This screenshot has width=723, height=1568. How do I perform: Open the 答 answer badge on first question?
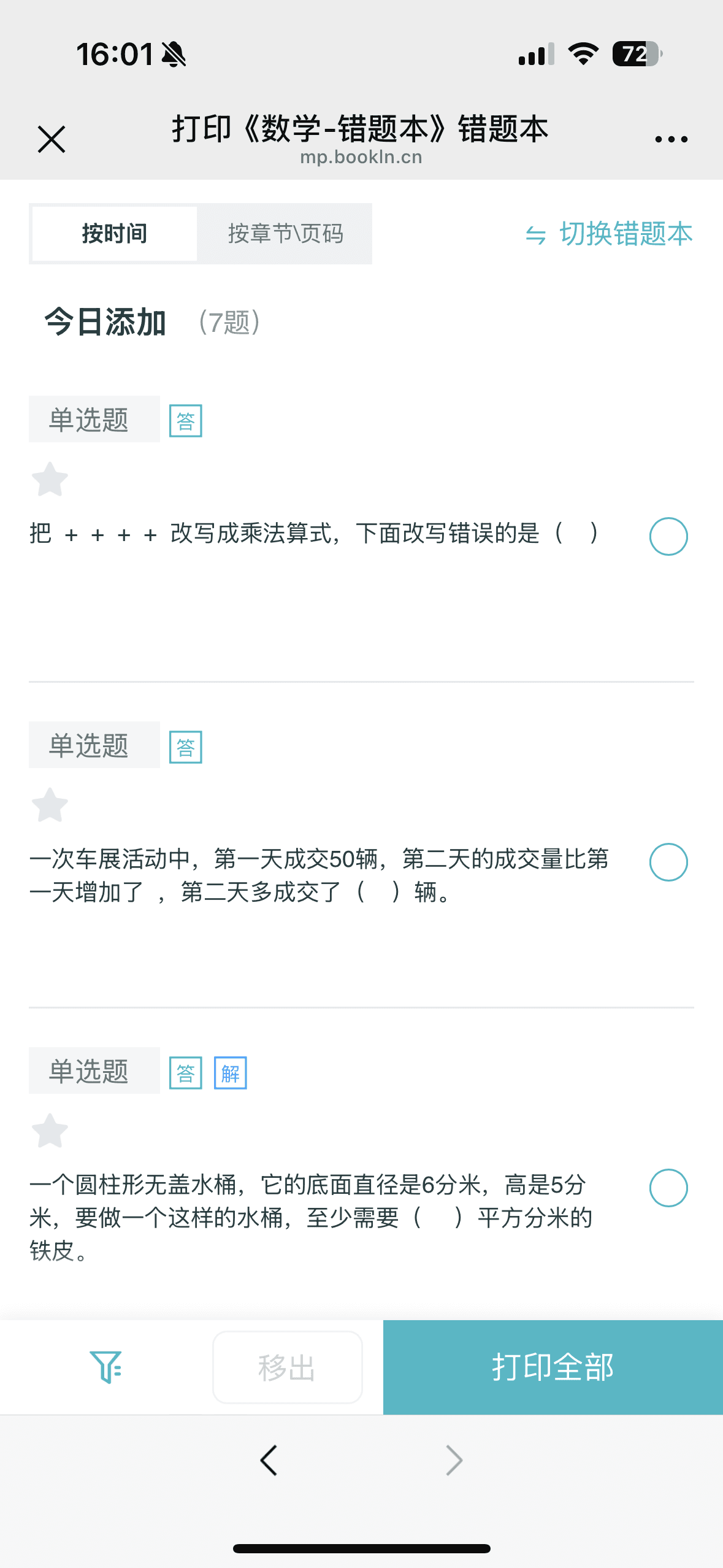coord(185,420)
